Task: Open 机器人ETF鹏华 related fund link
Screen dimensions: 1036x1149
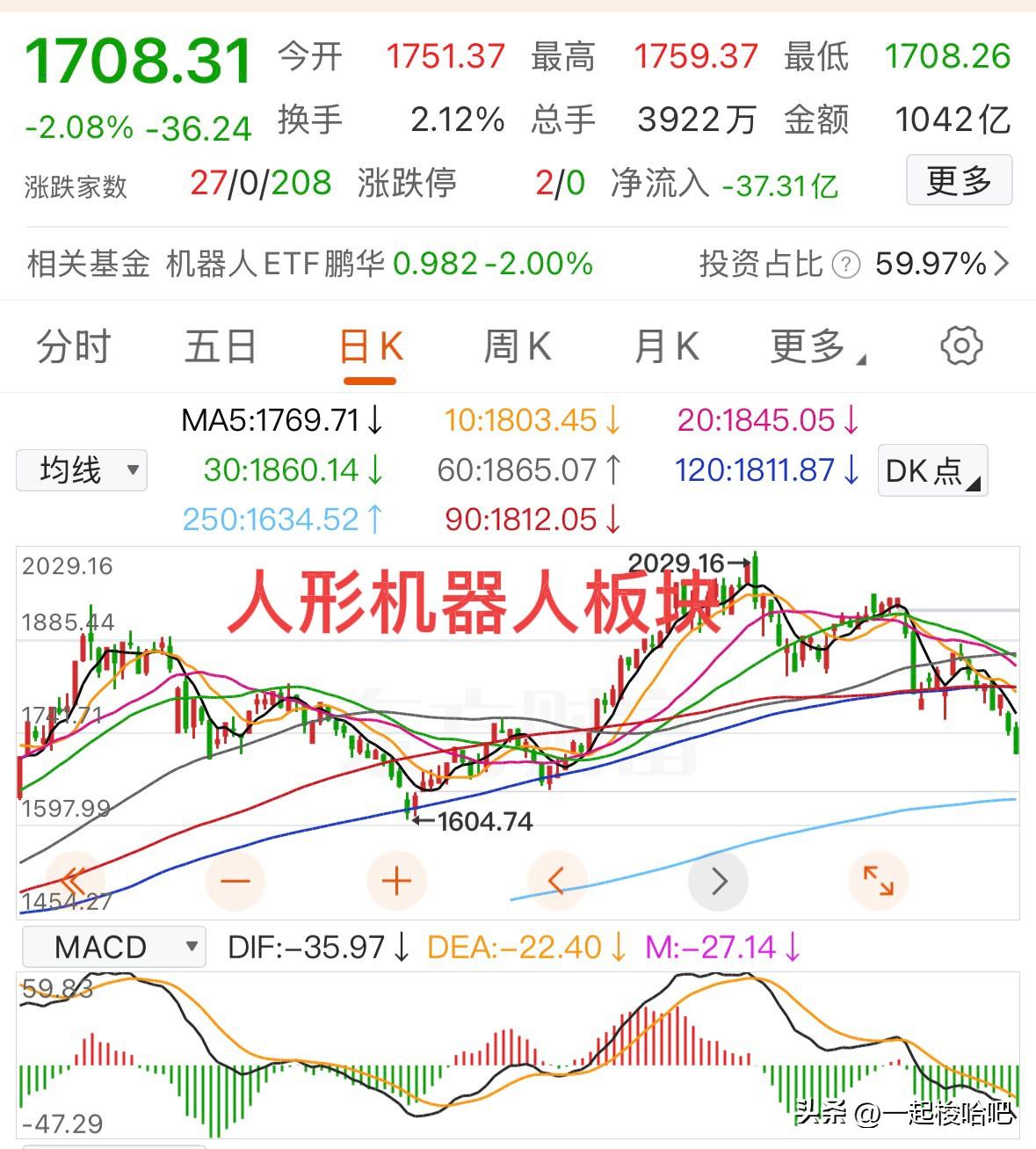Action: point(276,264)
